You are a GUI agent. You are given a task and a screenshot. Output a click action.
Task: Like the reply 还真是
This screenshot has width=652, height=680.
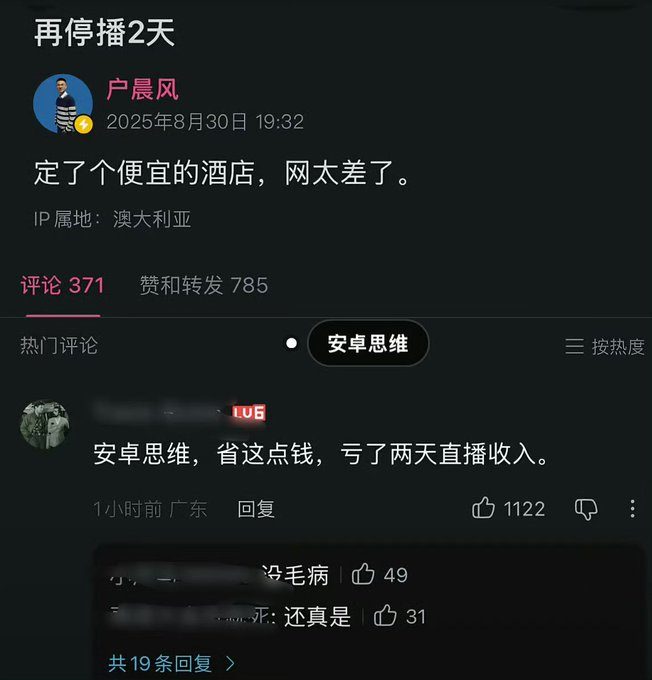coord(385,617)
